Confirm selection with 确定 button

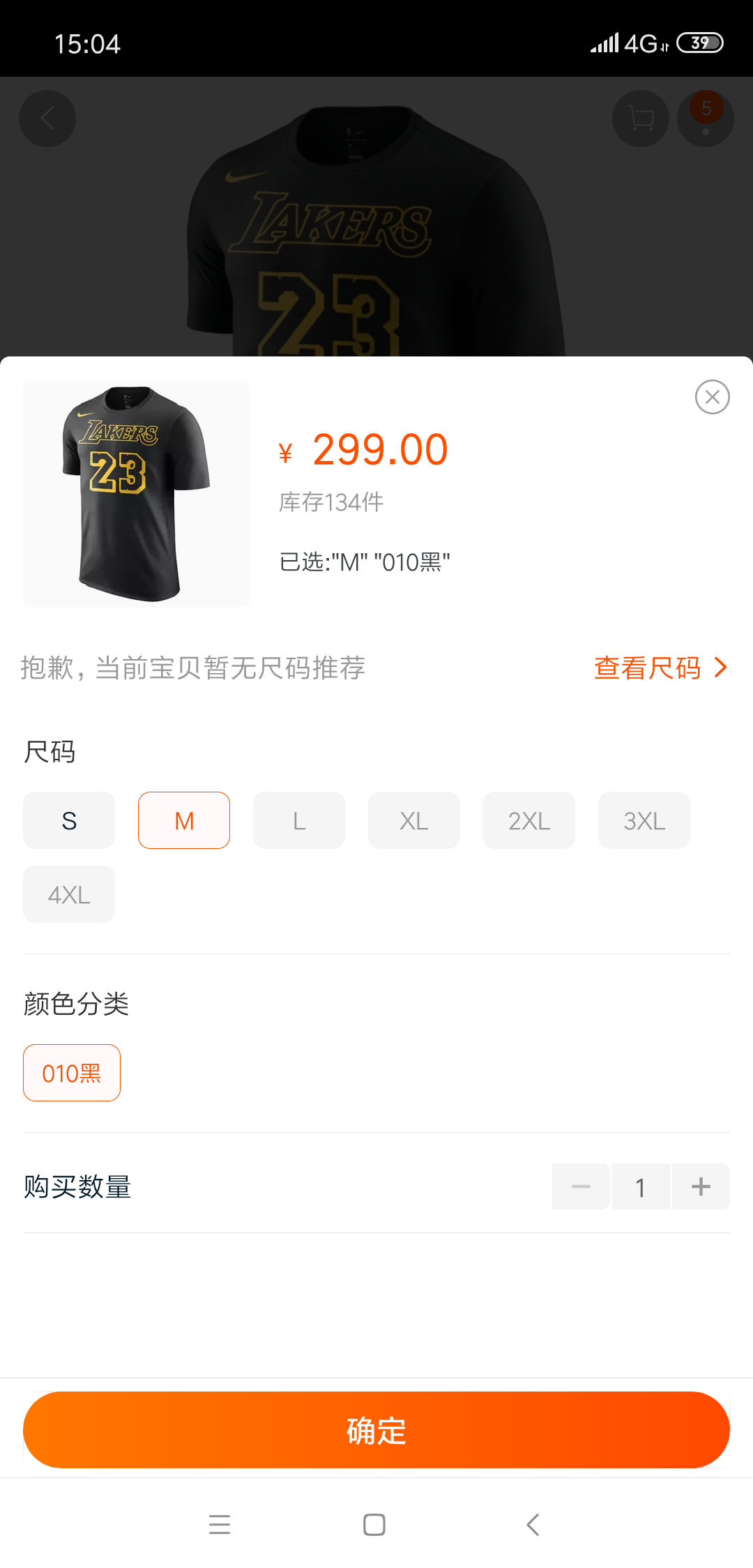pyautogui.click(x=376, y=1430)
